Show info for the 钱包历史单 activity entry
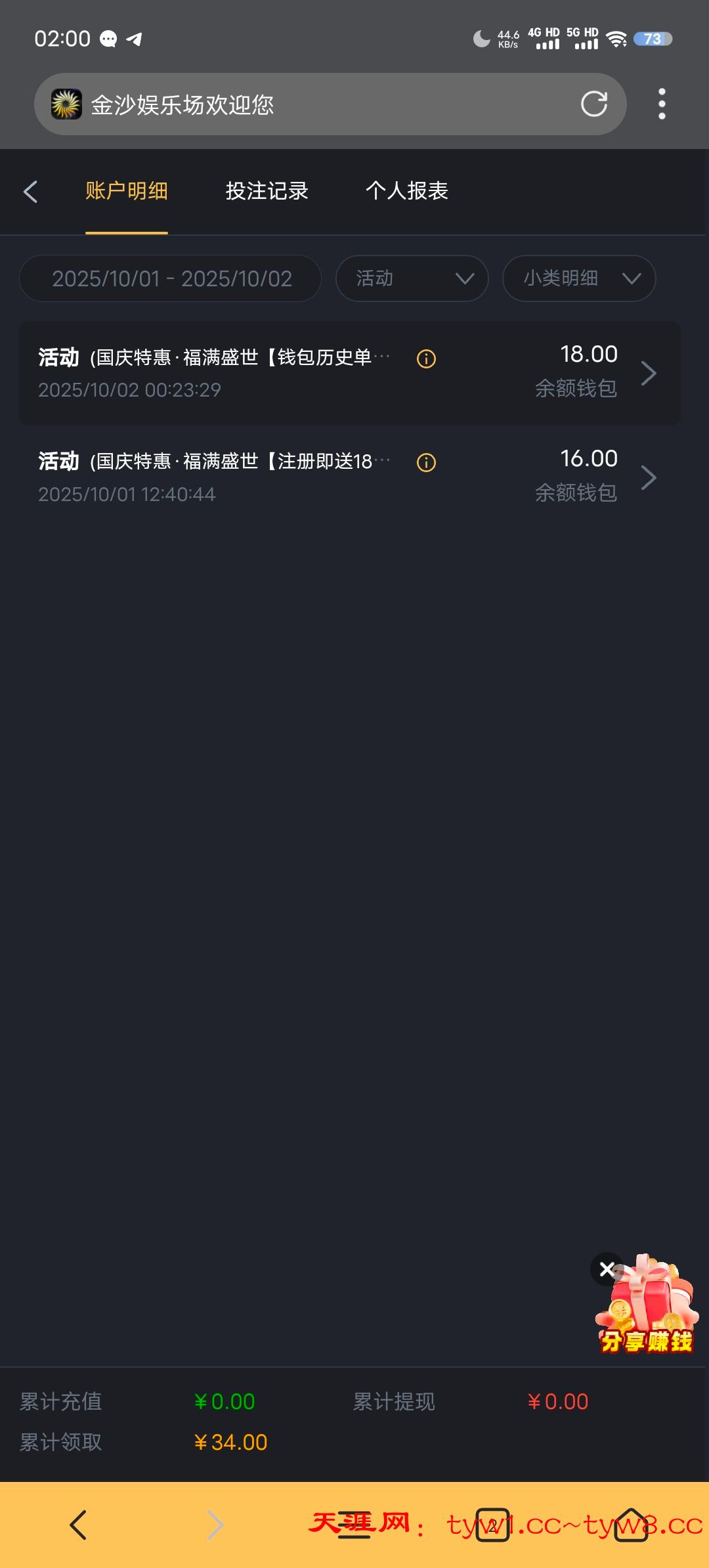 [426, 359]
